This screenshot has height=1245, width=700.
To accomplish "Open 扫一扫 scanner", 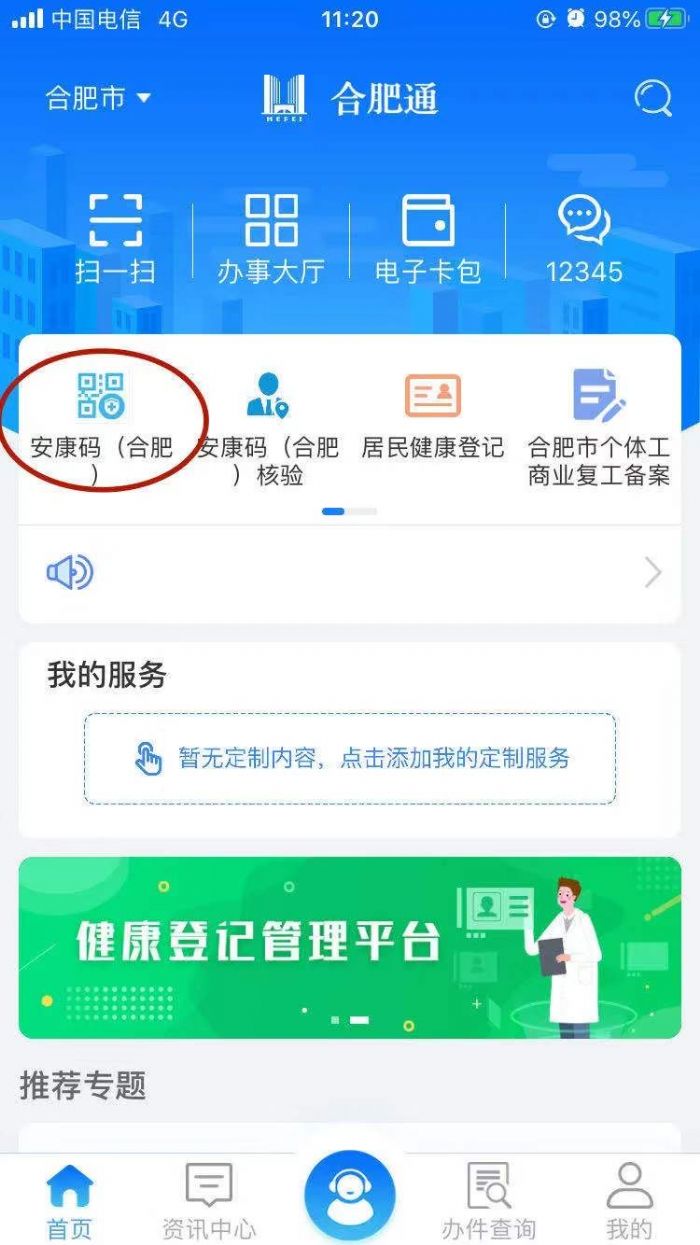I will (x=115, y=238).
